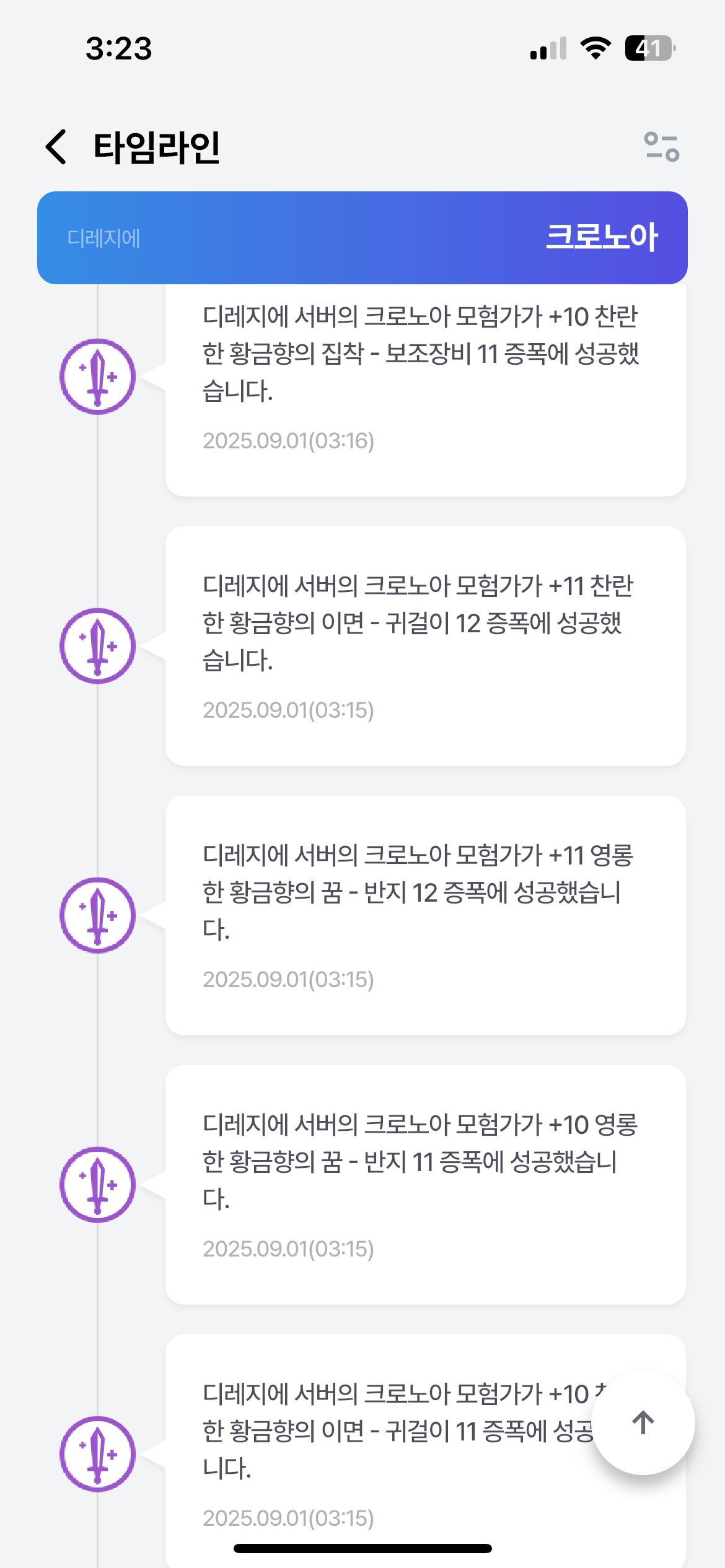
Task: Open the 크로노아 character banner
Action: coord(362,238)
